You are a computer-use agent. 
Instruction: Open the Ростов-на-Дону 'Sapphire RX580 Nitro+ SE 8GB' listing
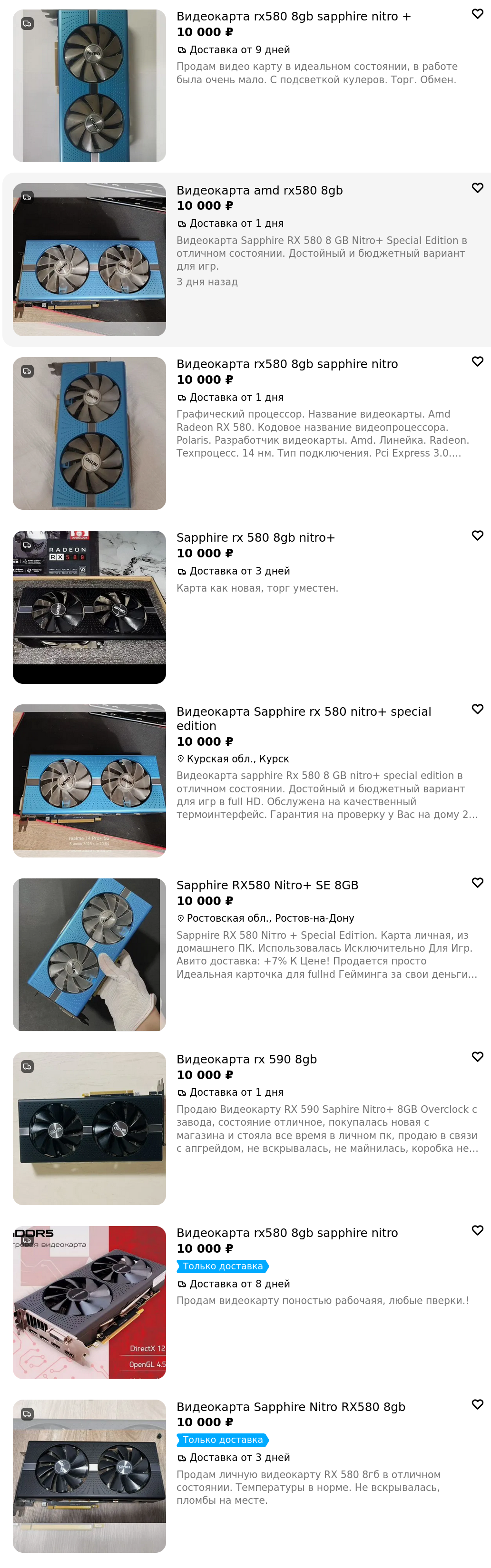pyautogui.click(x=267, y=886)
